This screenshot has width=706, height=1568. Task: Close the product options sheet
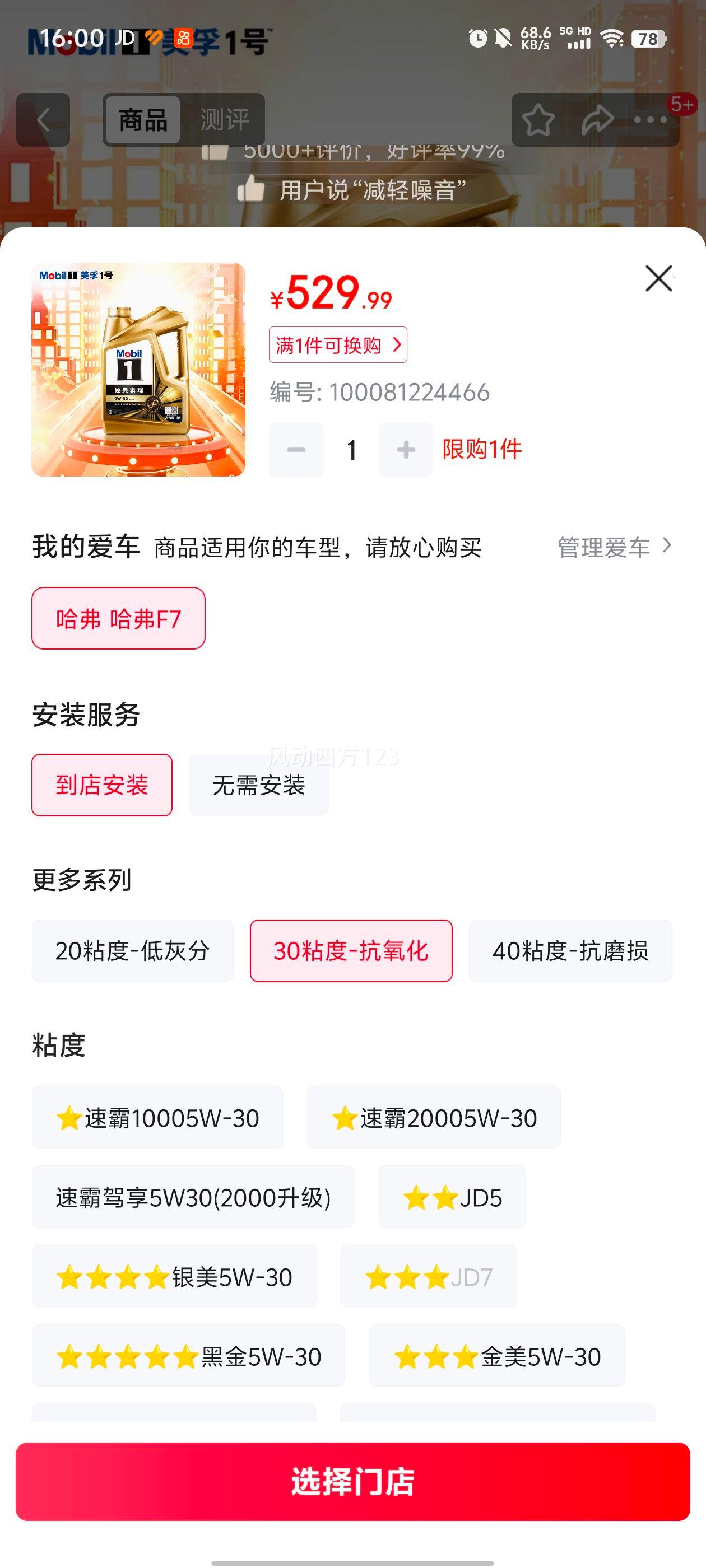pos(658,279)
